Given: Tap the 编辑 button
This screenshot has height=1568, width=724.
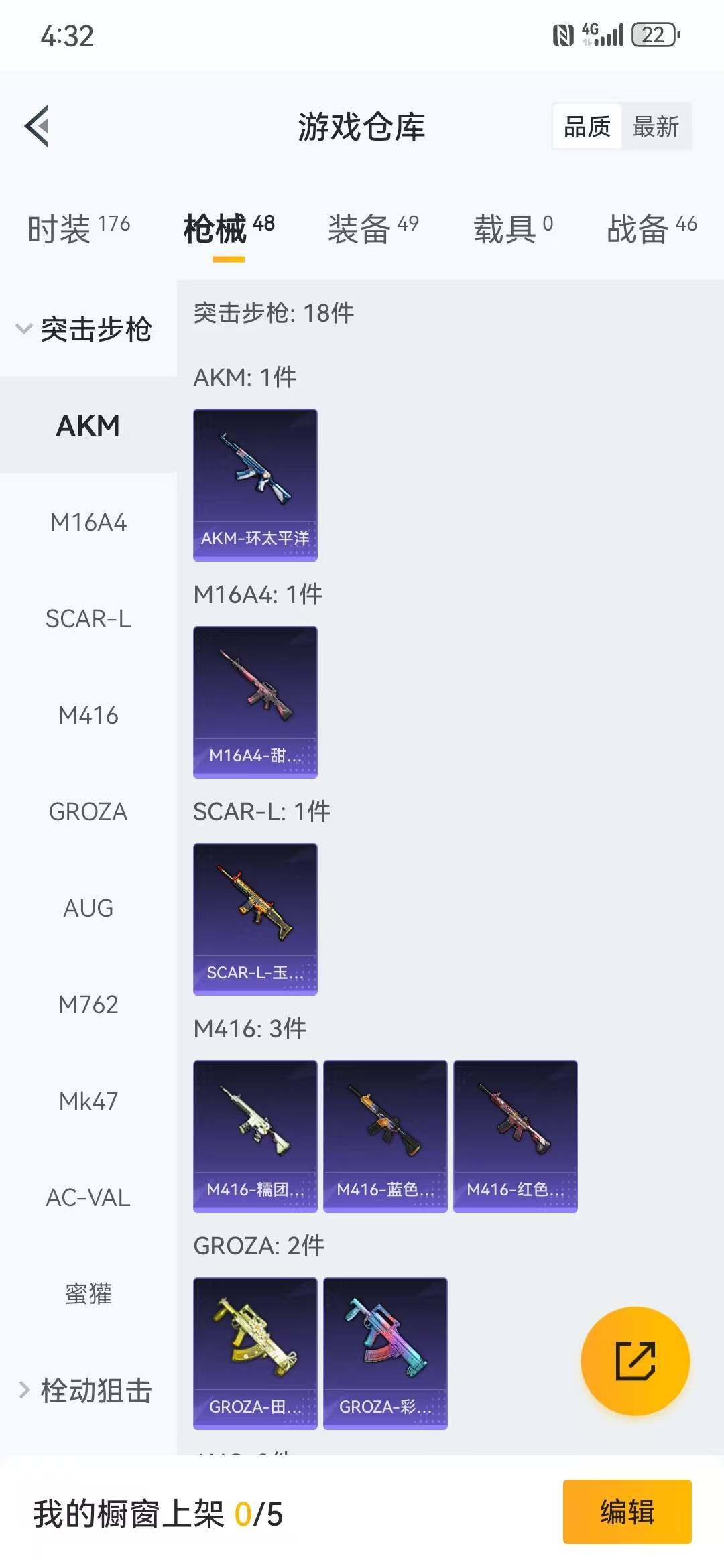Looking at the screenshot, I should coord(627,1512).
